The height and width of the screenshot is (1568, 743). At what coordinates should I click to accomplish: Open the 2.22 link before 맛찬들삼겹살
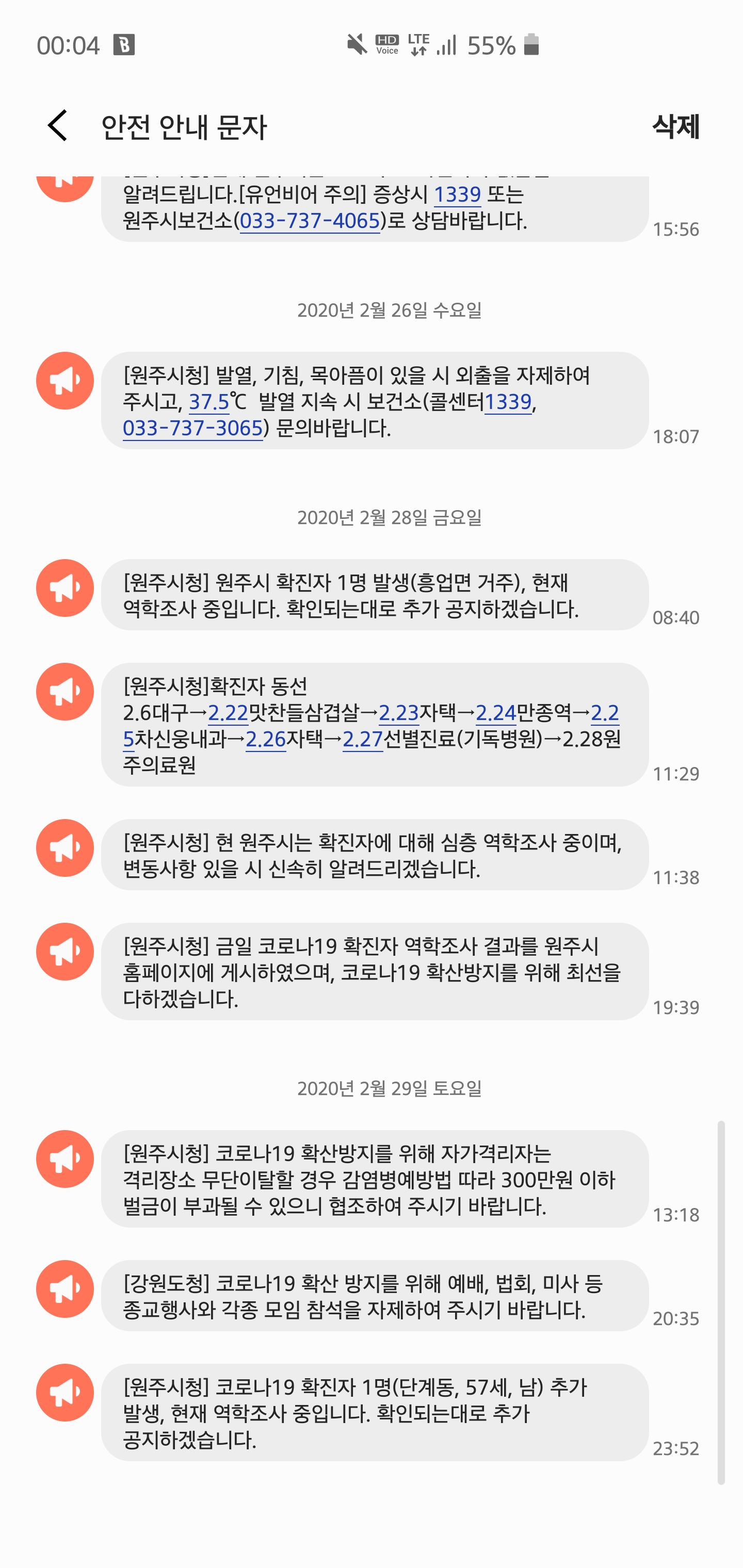(x=228, y=712)
